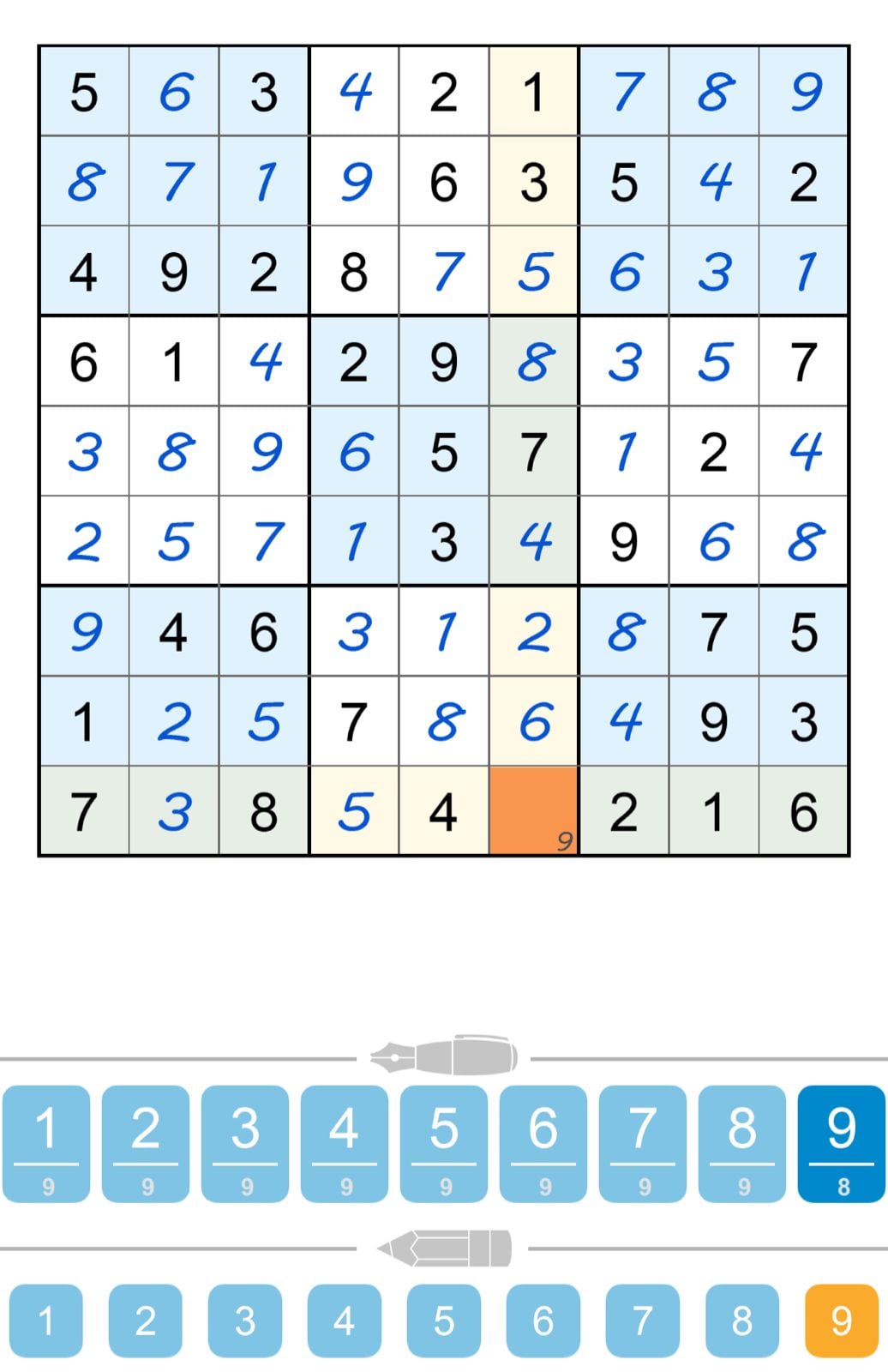Select digit 7 from the pen number pad
Image resolution: width=888 pixels, height=1372 pixels.
pyautogui.click(x=641, y=1145)
